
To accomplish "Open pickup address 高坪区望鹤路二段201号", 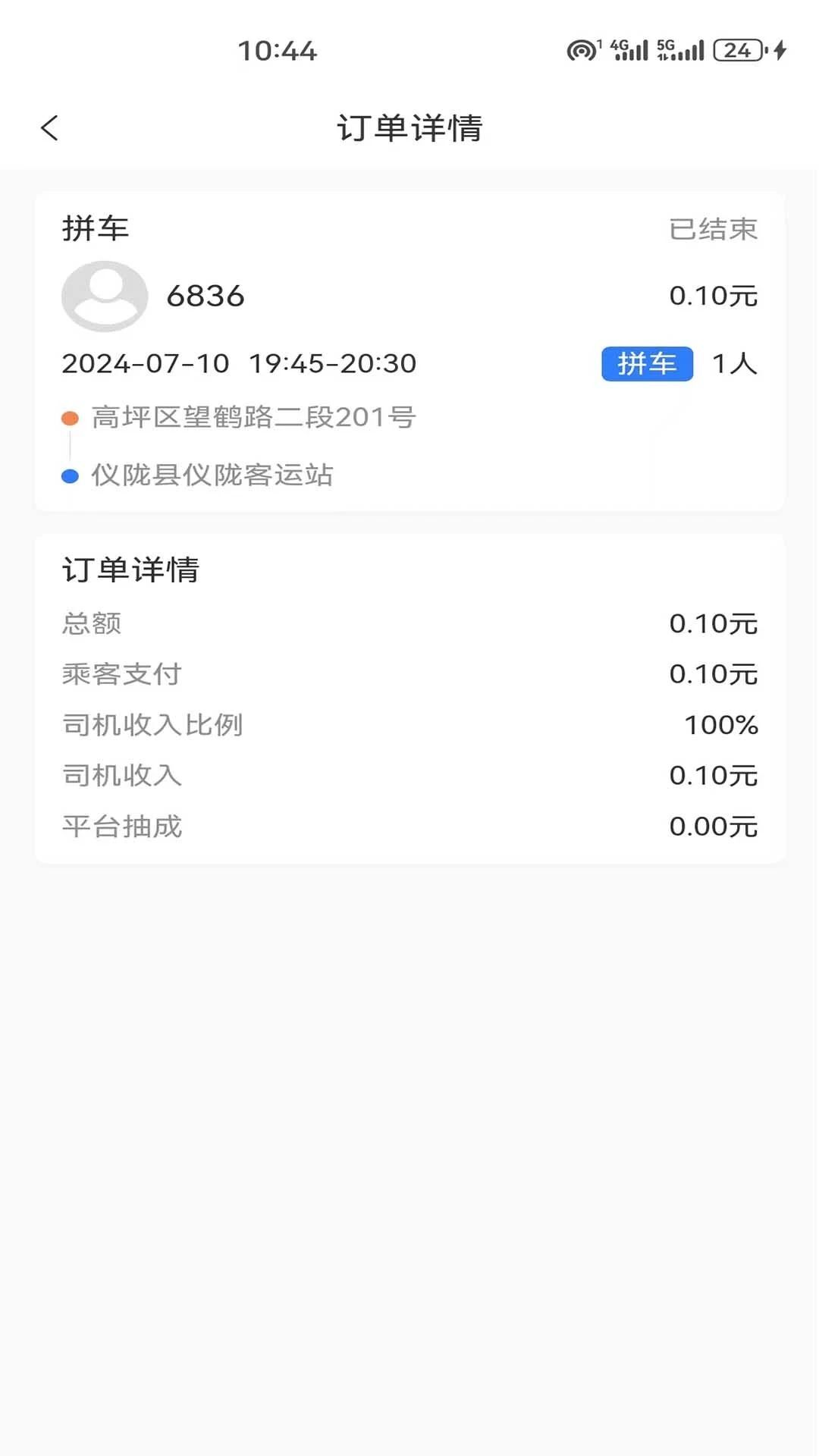I will [253, 416].
